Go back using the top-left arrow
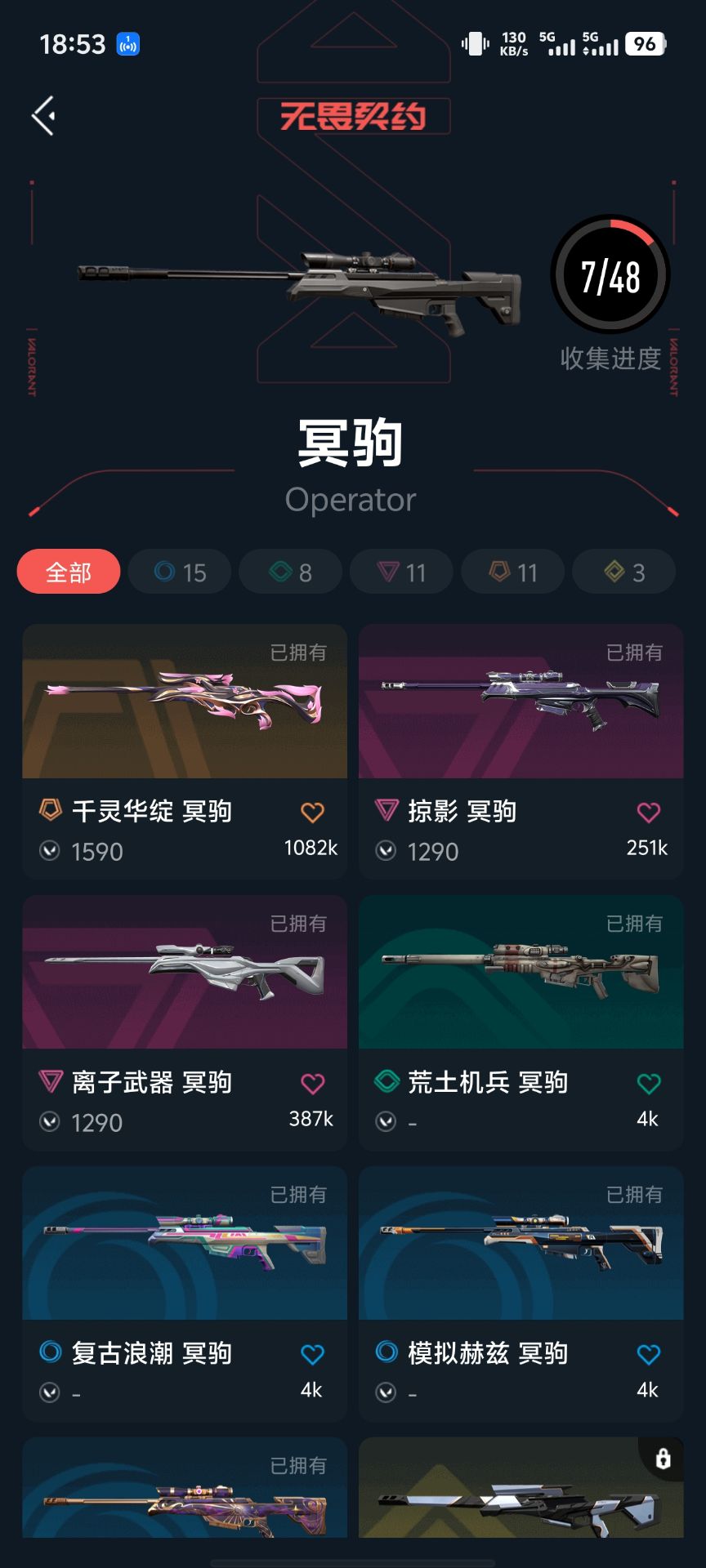 (44, 115)
